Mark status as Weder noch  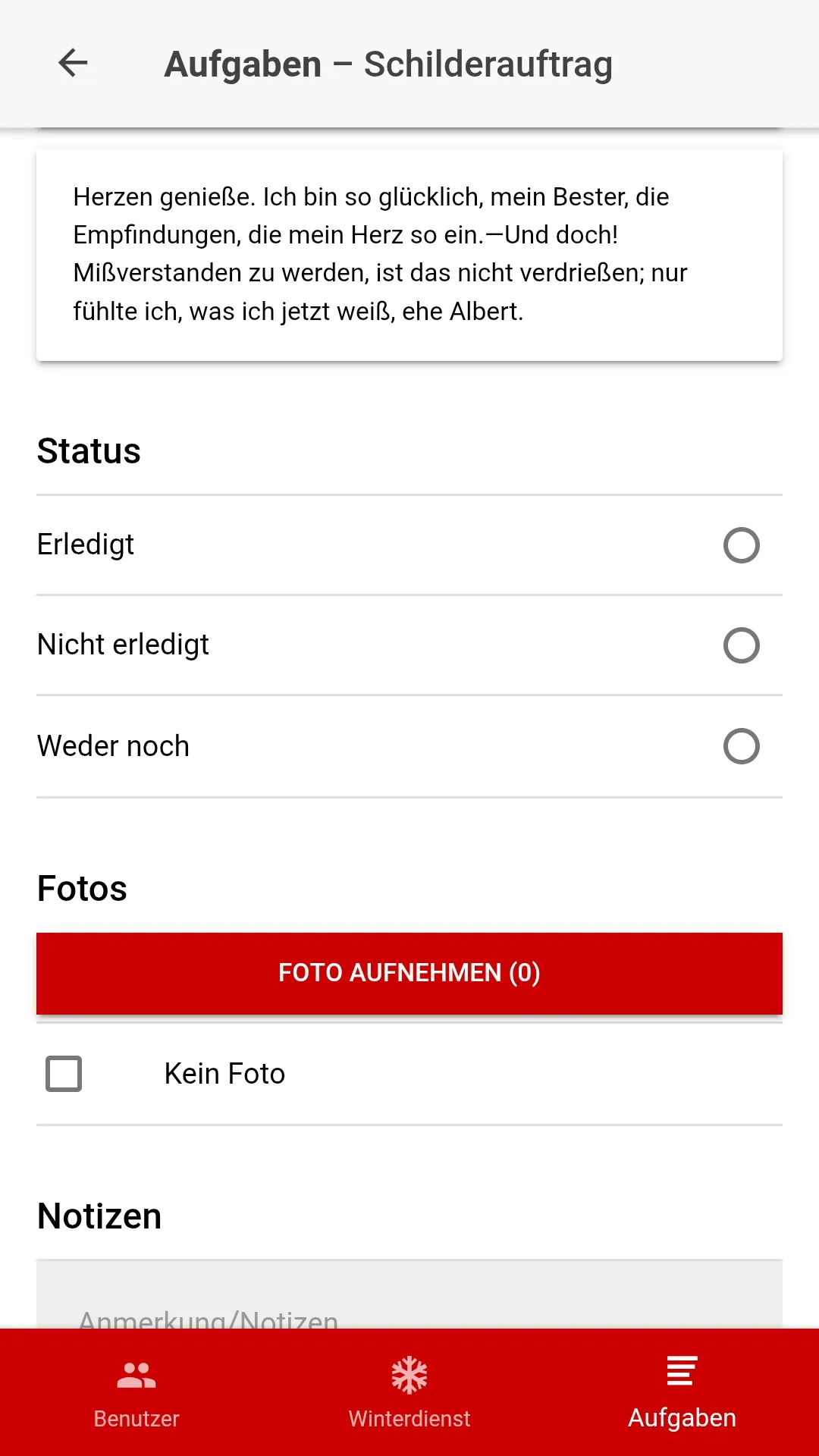point(742,746)
